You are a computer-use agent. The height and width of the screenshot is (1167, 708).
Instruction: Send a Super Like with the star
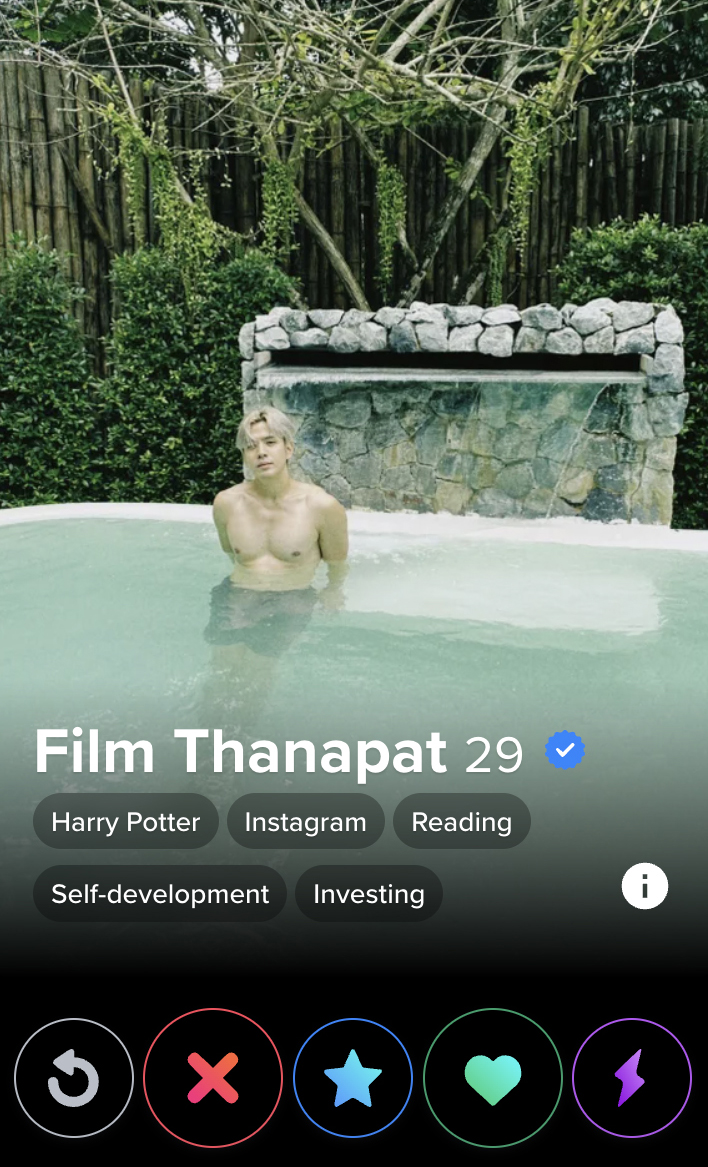coord(353,1078)
